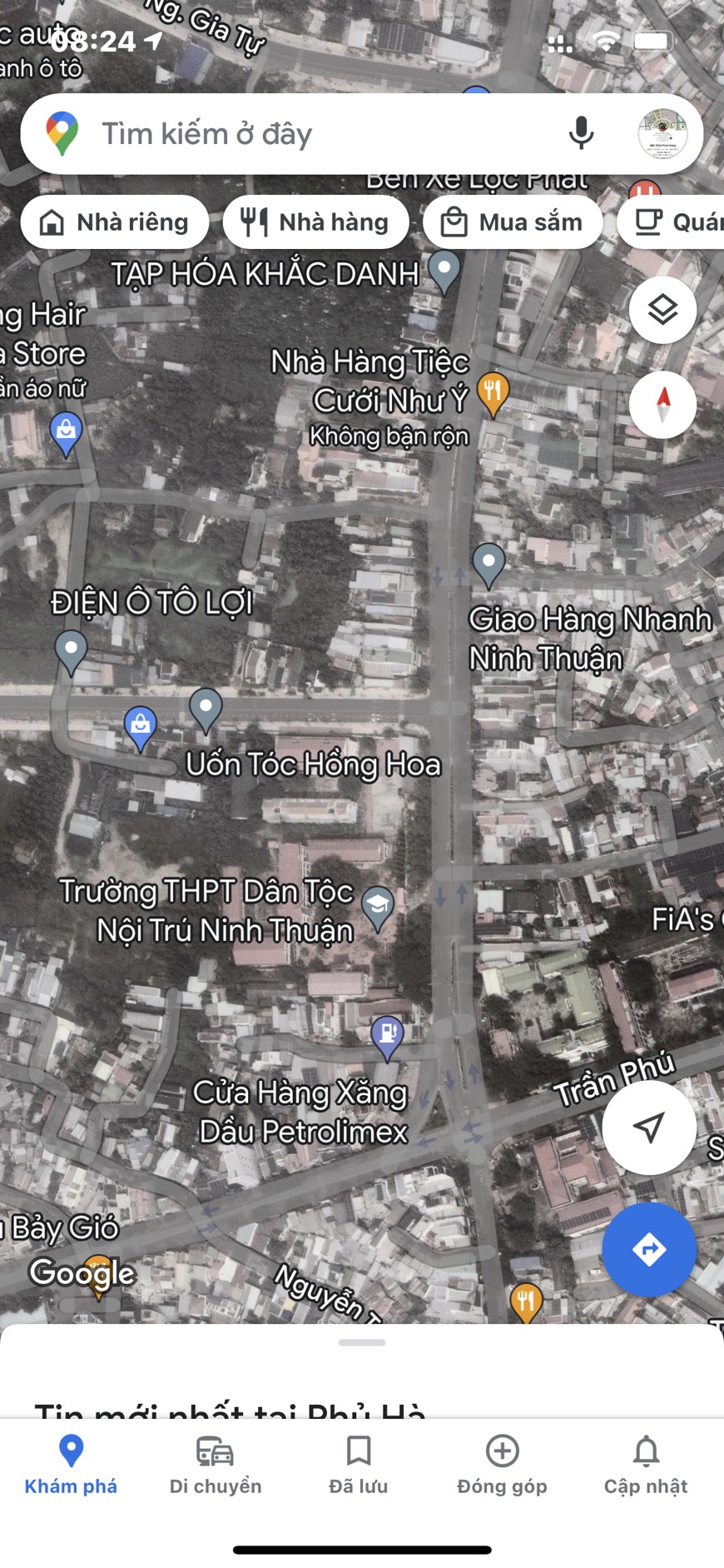Select the "Cửa Hàng Xăng Dầu Petrolimex" marker
724x1568 pixels.
[x=387, y=1035]
